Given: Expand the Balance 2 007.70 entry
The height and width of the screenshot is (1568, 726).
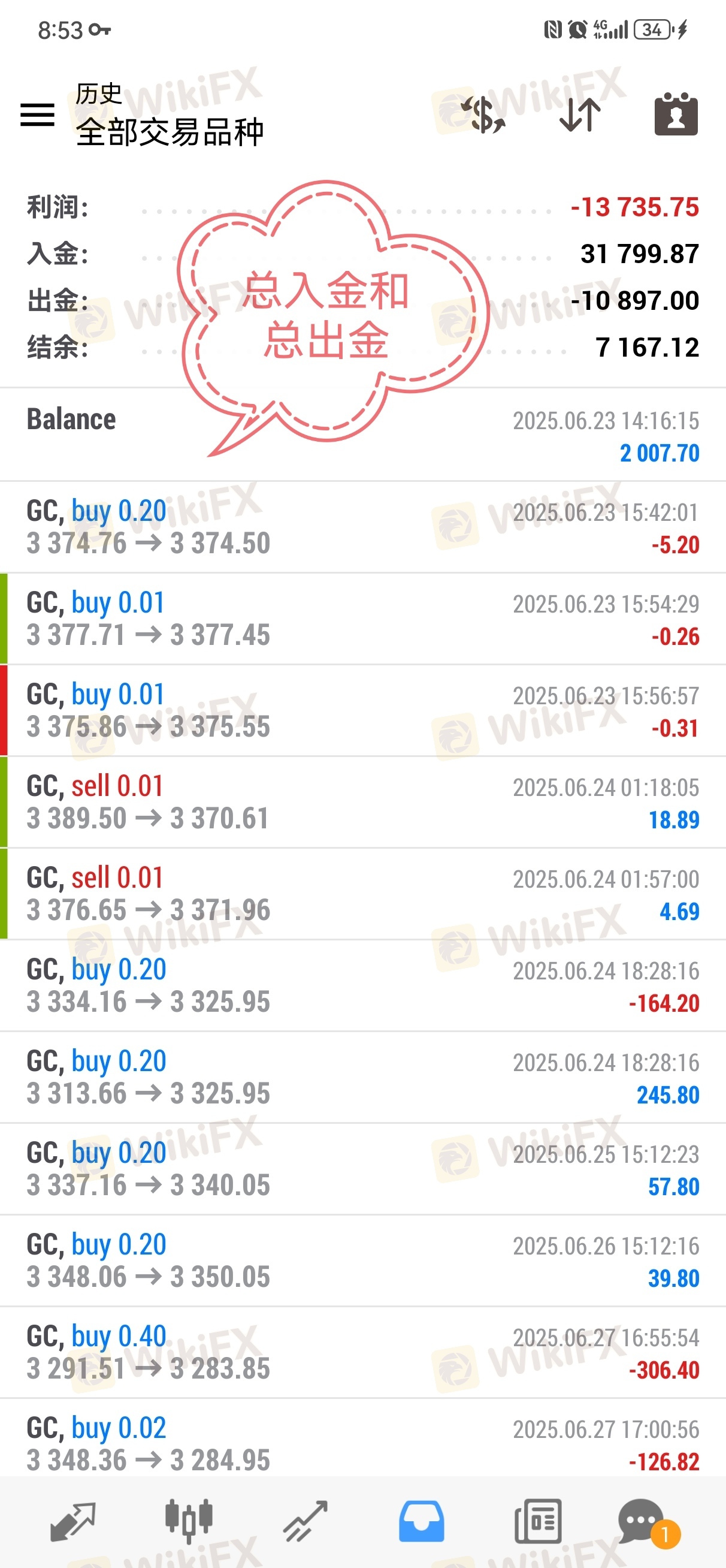Looking at the screenshot, I should tap(362, 435).
